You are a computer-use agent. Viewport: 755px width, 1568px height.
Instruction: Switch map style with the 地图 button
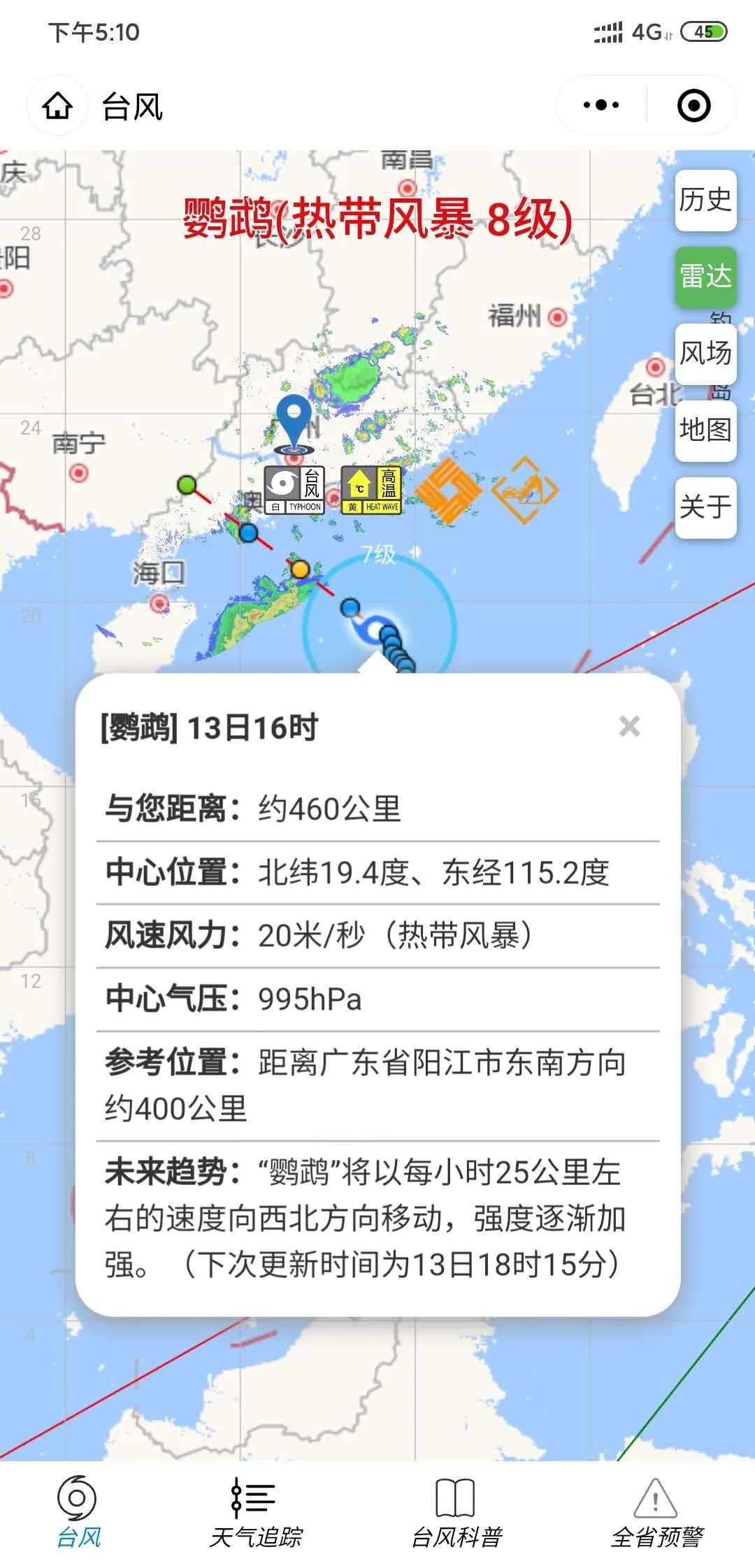coord(705,430)
